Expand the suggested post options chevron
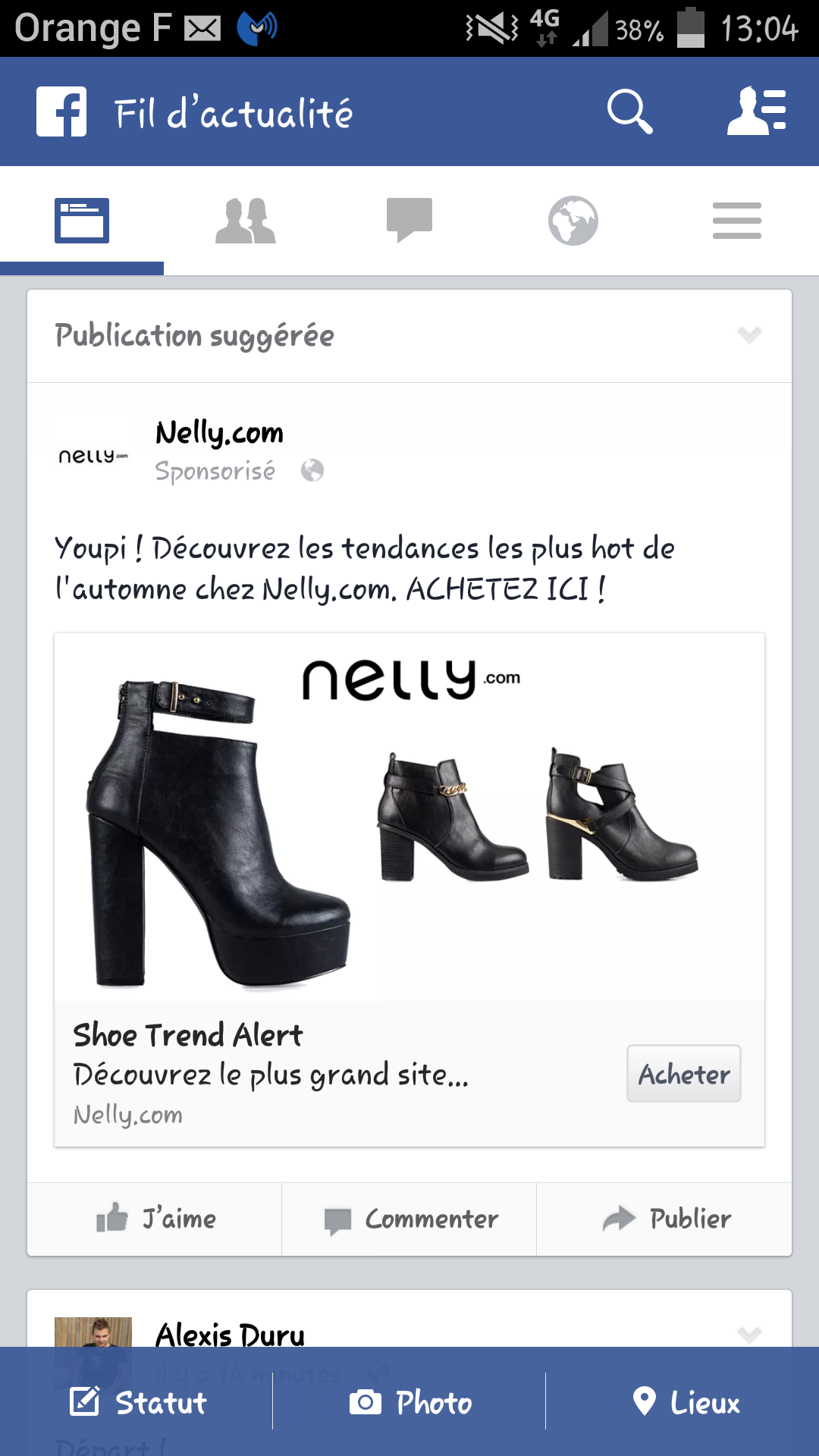This screenshot has height=1456, width=819. [749, 334]
